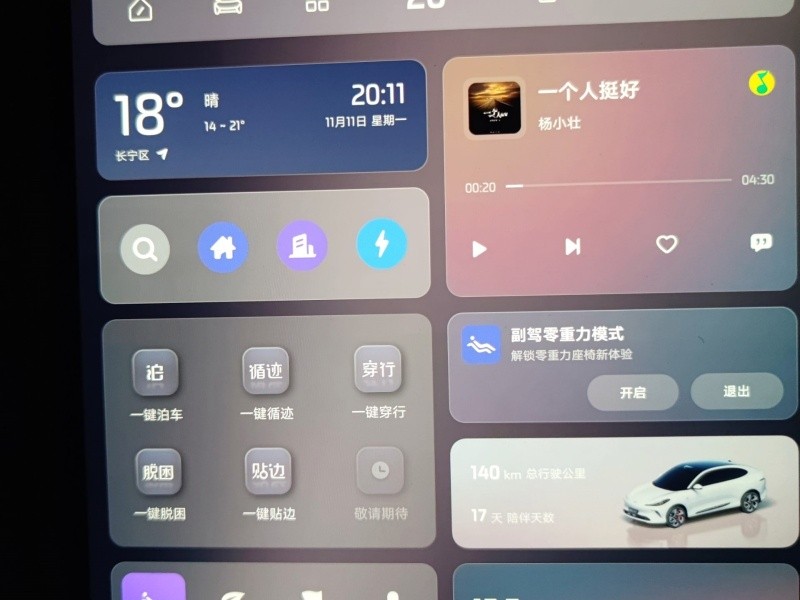Navigate to home address

click(223, 247)
